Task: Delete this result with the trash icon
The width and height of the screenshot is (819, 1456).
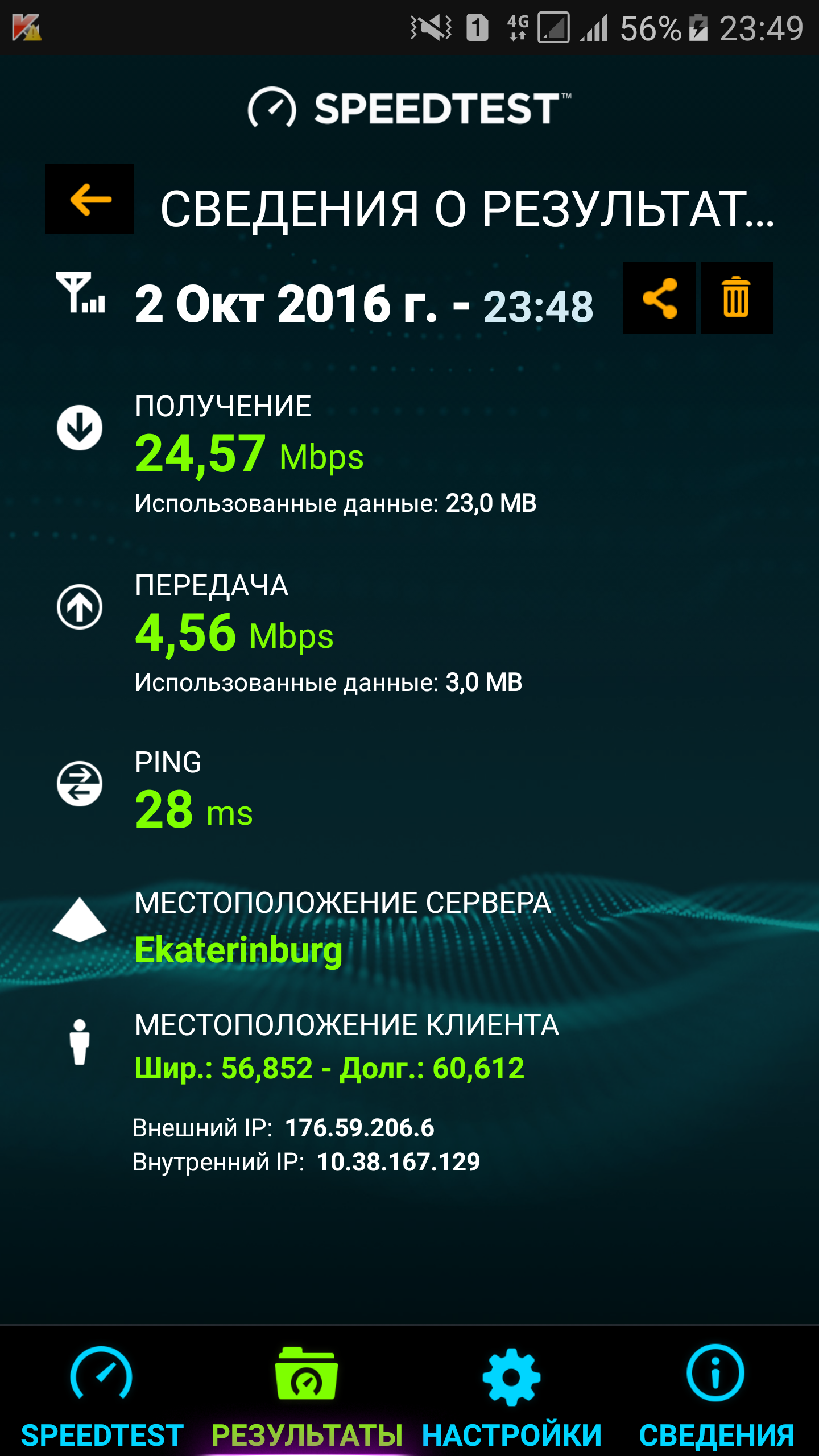Action: click(x=736, y=298)
